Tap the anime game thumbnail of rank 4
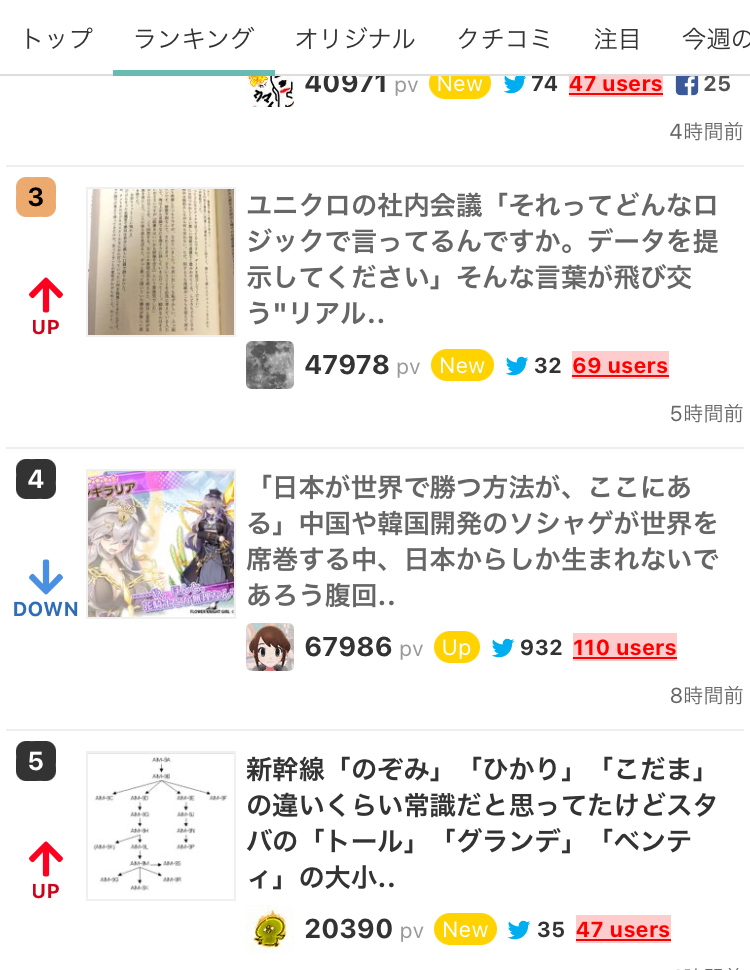This screenshot has height=970, width=750. pos(161,544)
